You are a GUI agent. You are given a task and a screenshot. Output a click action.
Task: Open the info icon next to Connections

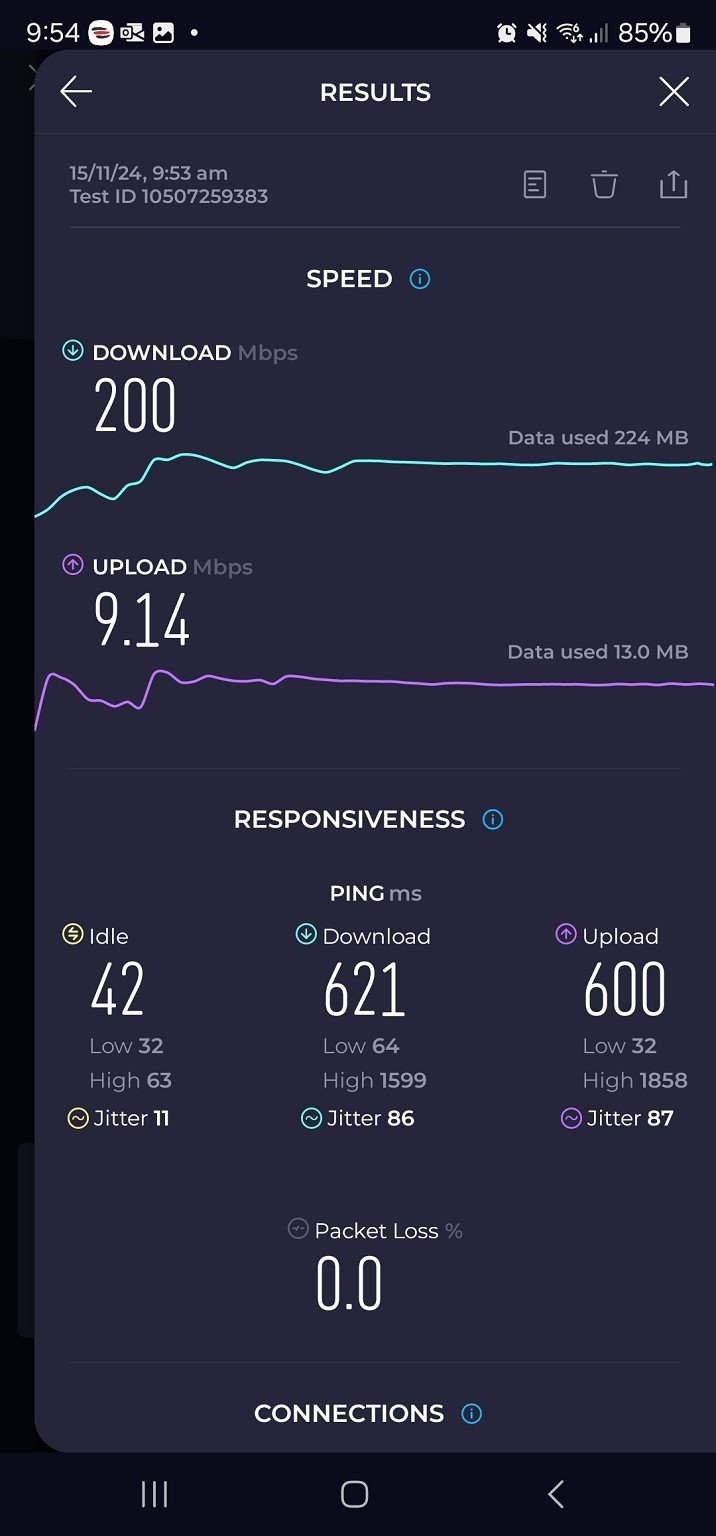coord(472,1414)
